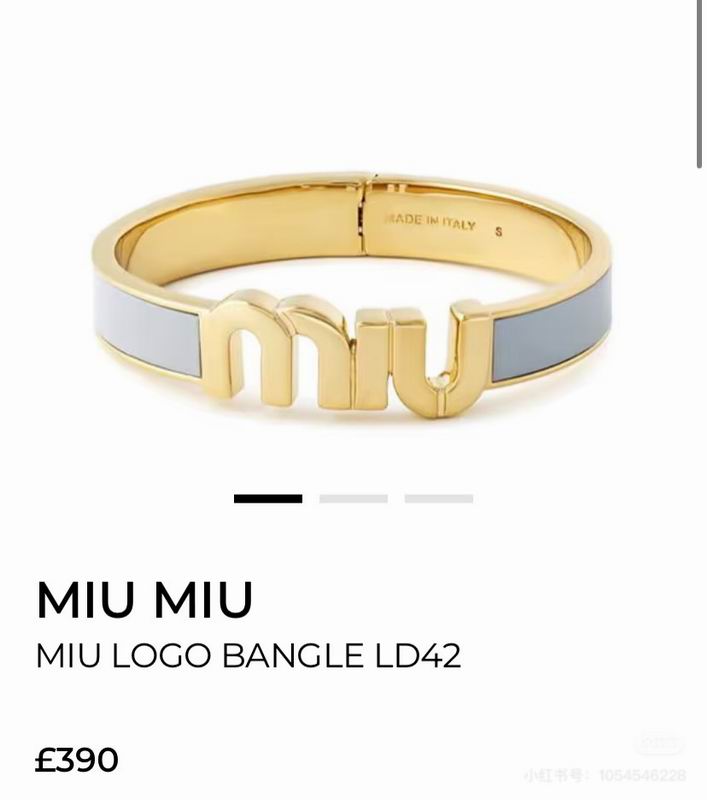
Task: Jump to the second product image indicator
Action: click(353, 498)
